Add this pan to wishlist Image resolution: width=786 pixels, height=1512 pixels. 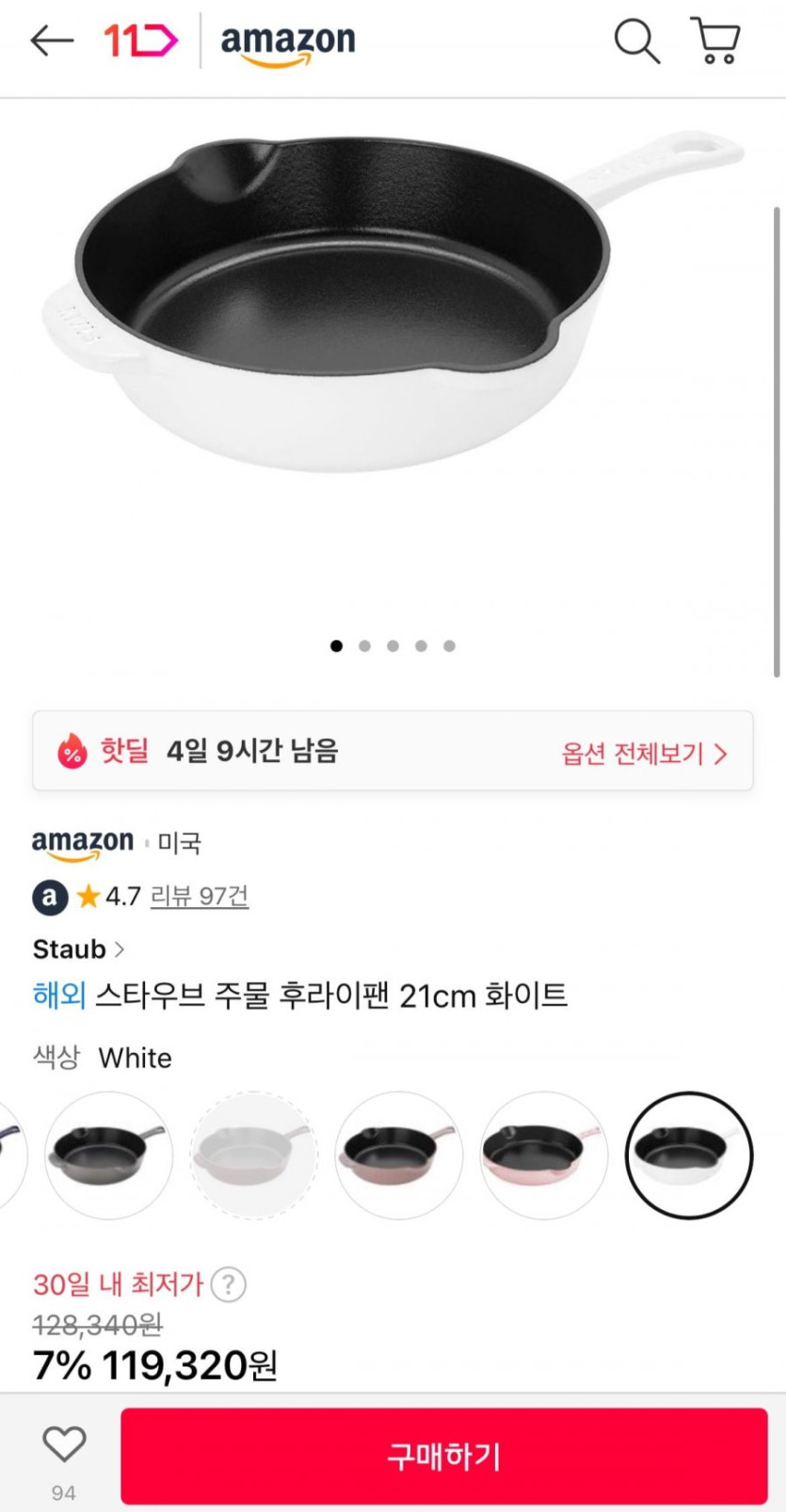point(64,1446)
